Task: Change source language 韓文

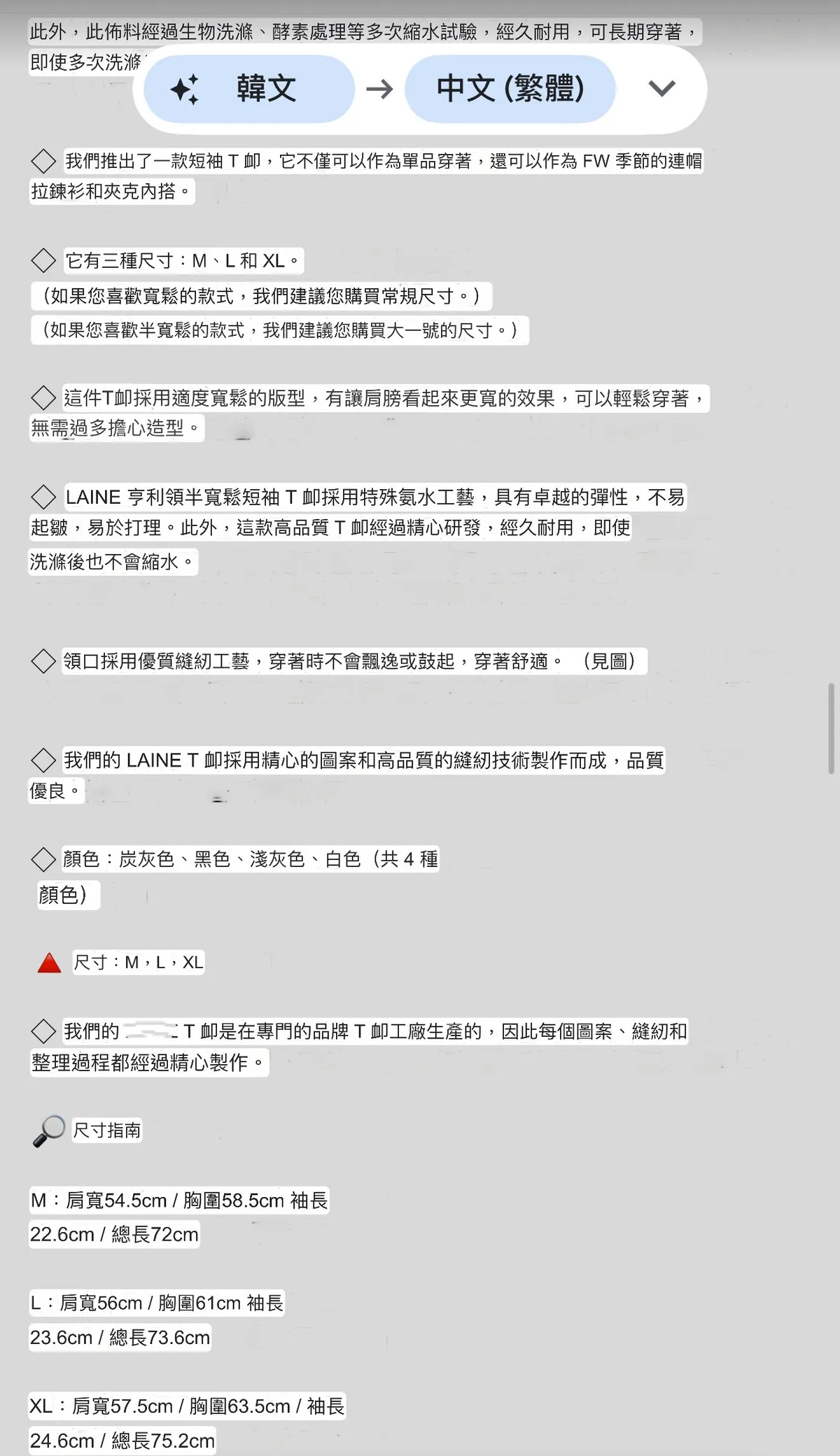Action: [x=250, y=89]
